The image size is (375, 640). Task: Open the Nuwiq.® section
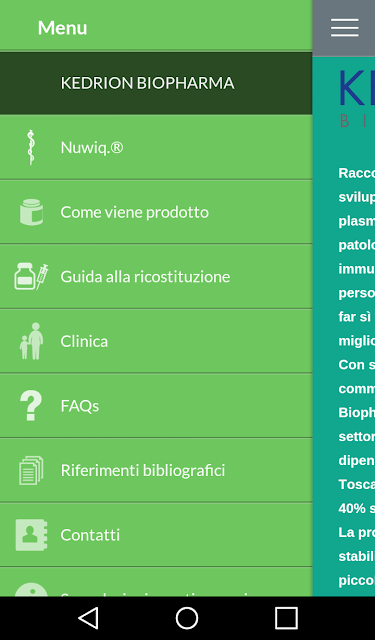click(x=156, y=147)
